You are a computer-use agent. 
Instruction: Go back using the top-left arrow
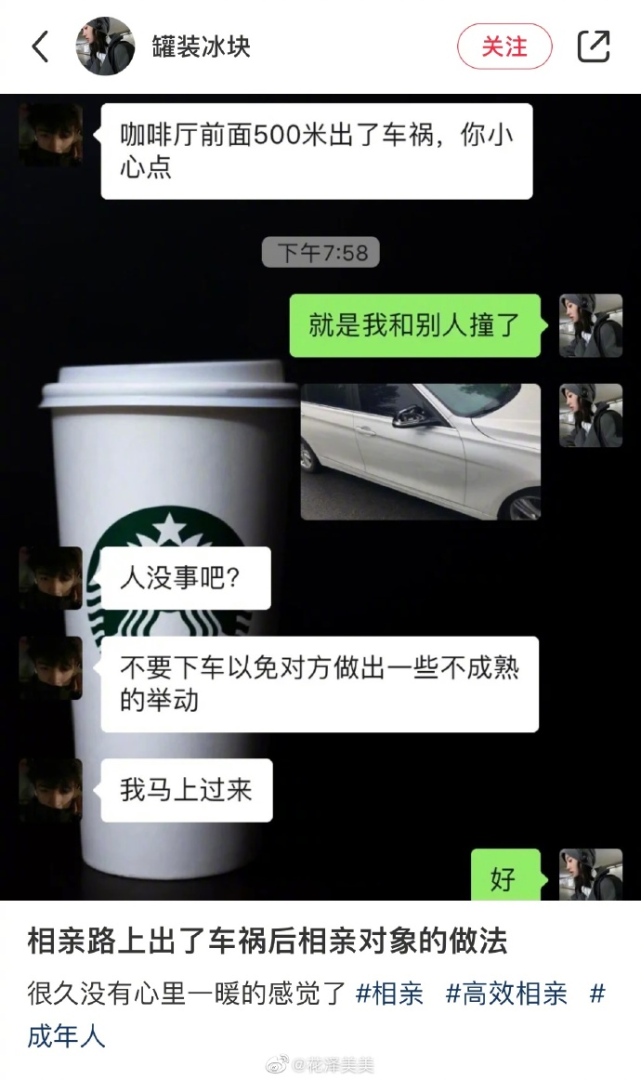pyautogui.click(x=41, y=46)
